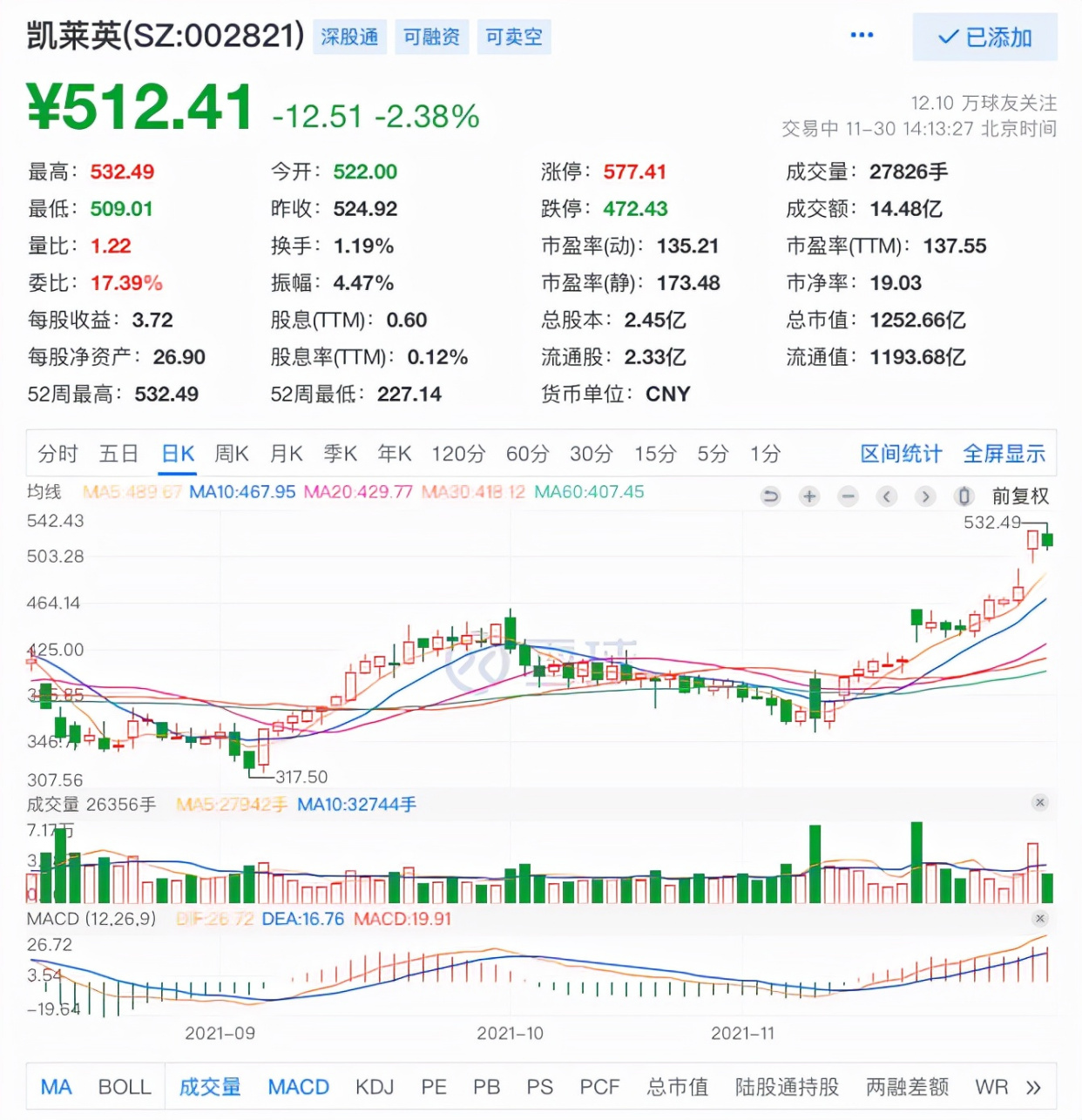
Task: Select the 60分 interval tab
Action: point(527,454)
